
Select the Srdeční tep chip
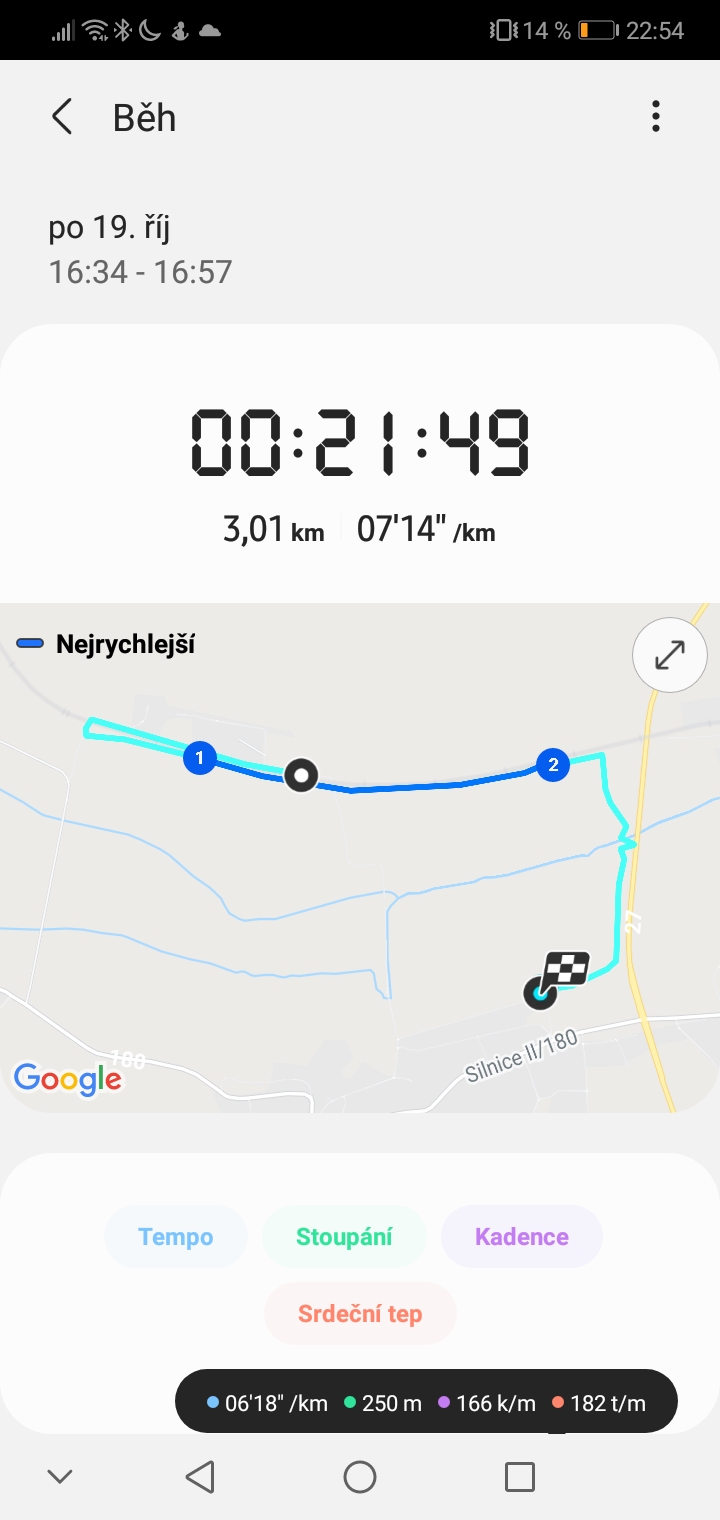(360, 1313)
